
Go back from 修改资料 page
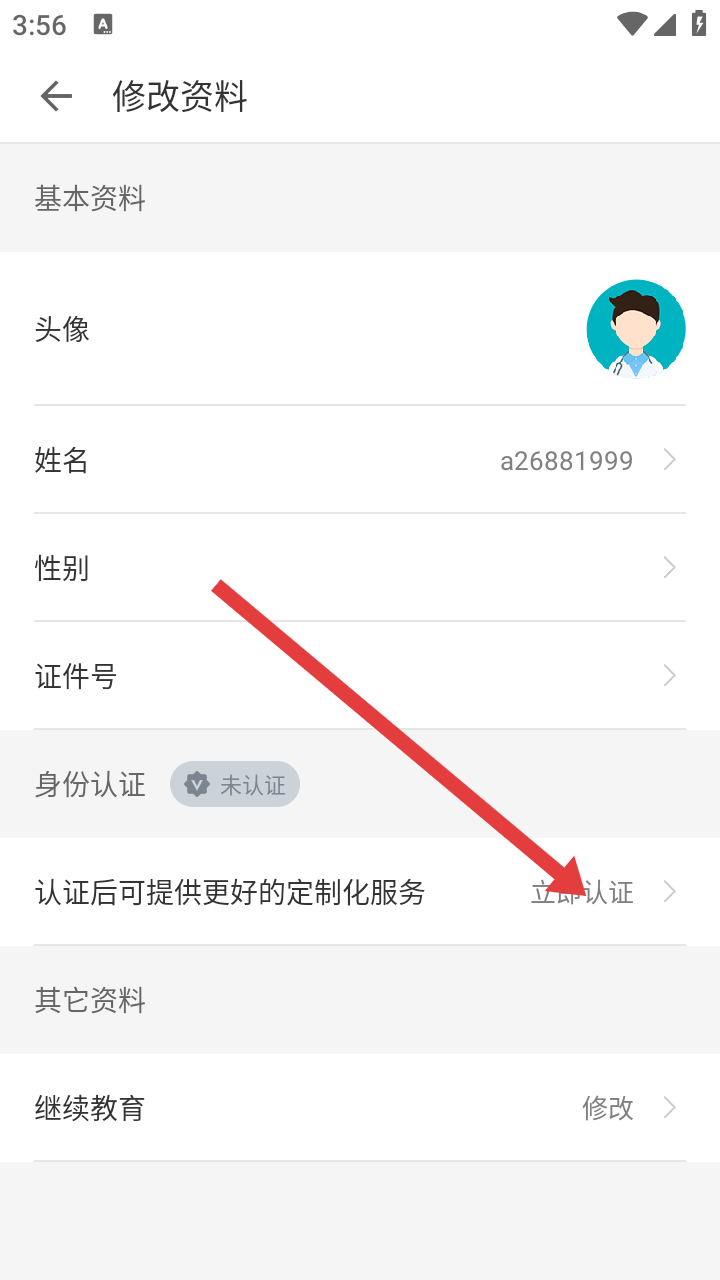point(56,96)
